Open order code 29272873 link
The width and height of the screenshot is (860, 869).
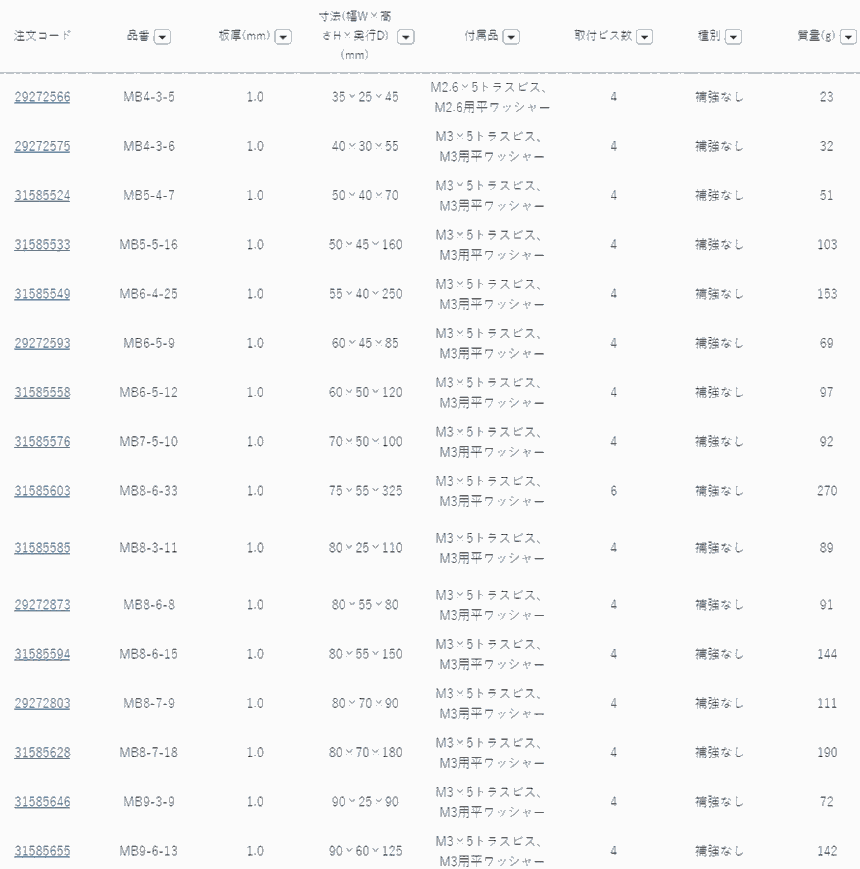tap(42, 605)
